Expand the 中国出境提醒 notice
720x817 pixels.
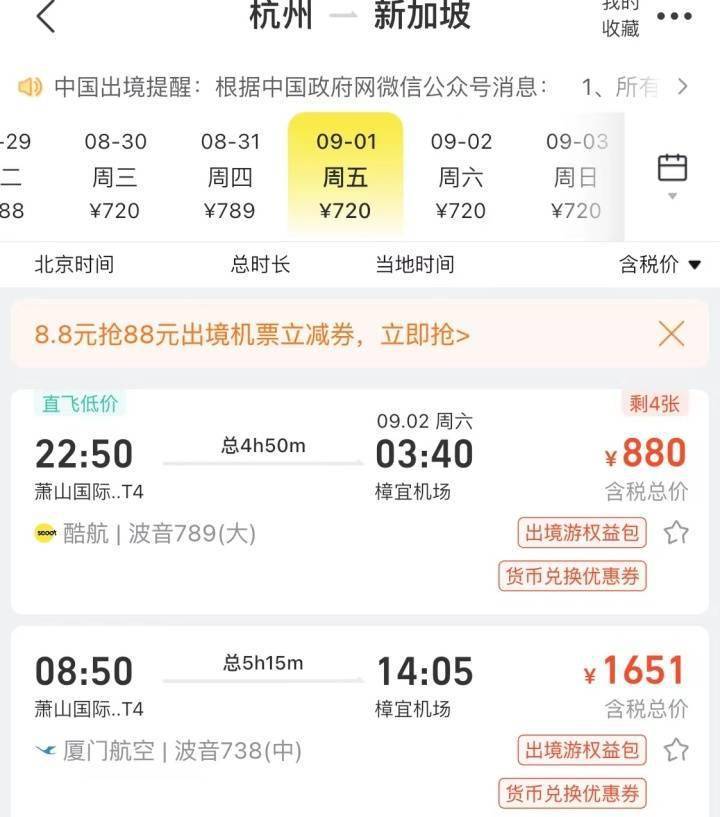click(682, 87)
